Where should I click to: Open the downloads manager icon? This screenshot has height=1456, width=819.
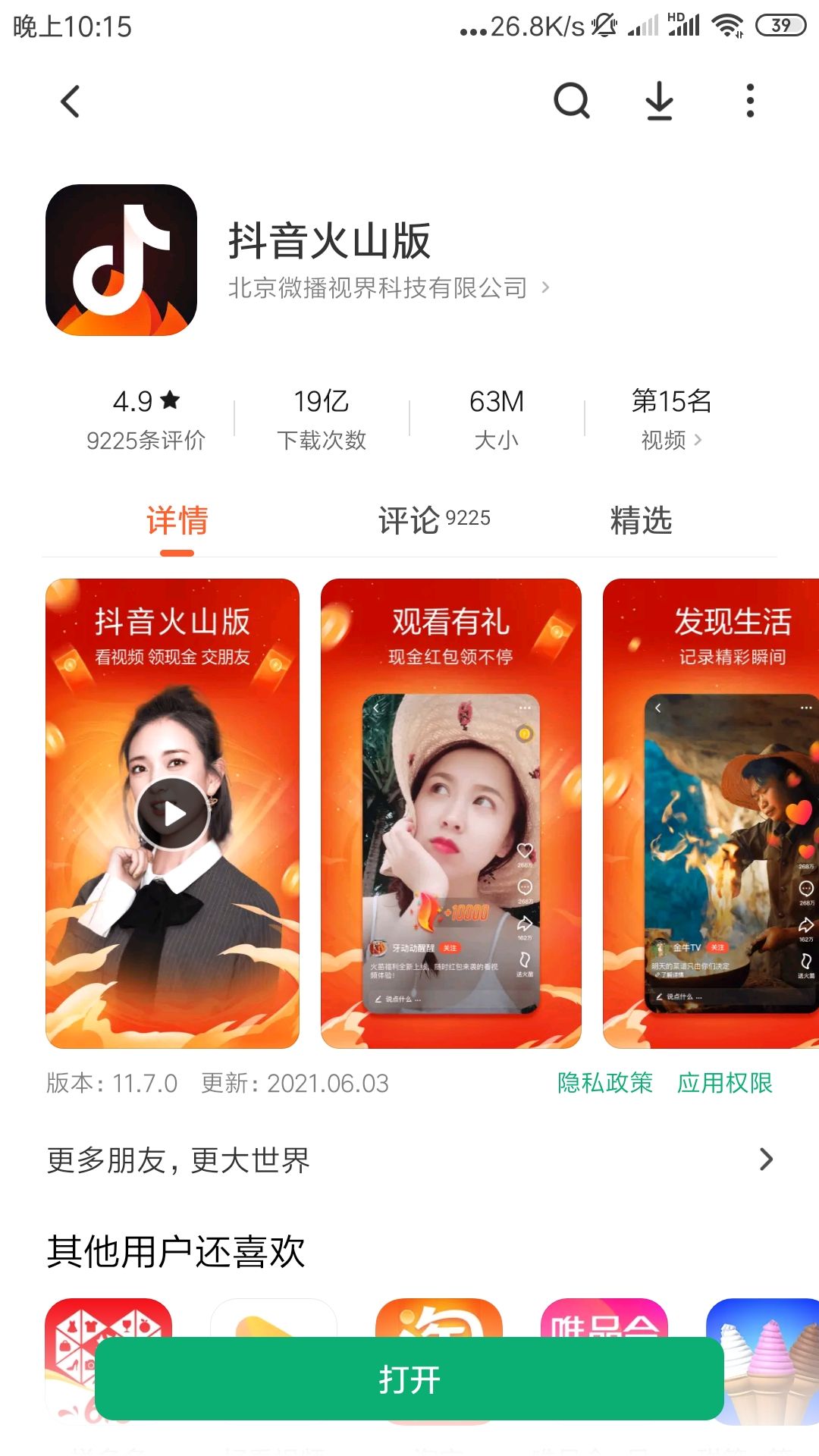coord(659,101)
